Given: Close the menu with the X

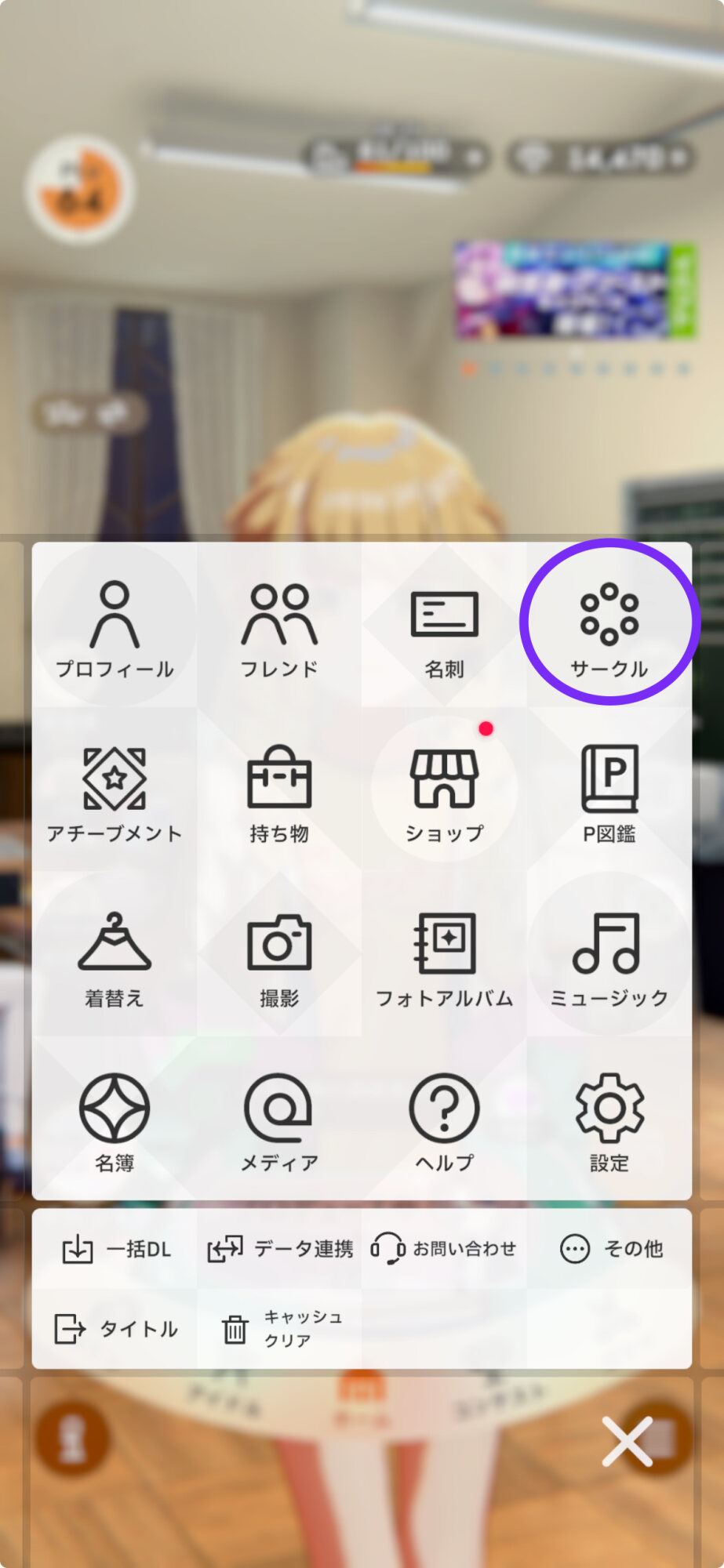Looking at the screenshot, I should tap(627, 1441).
